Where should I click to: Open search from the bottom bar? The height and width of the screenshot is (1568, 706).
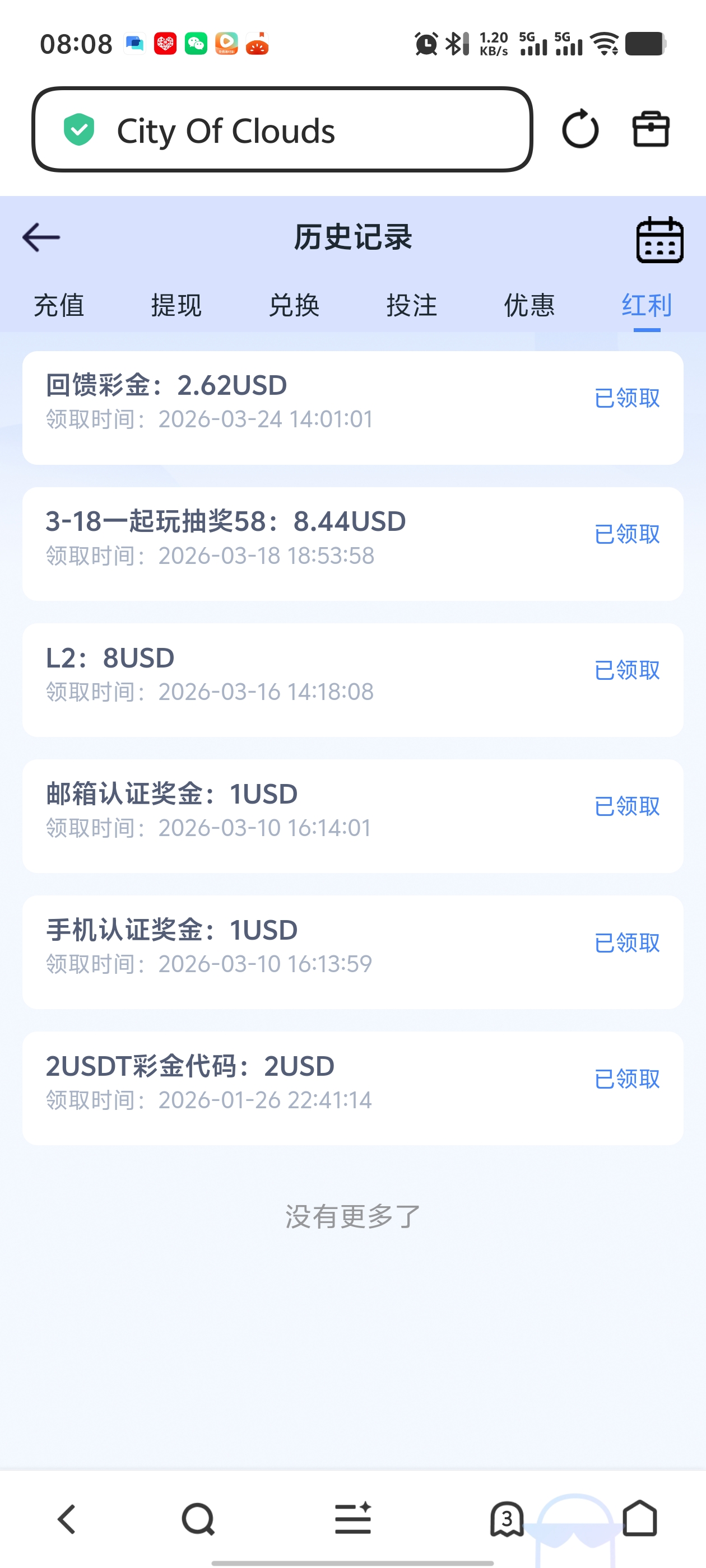click(x=198, y=1519)
